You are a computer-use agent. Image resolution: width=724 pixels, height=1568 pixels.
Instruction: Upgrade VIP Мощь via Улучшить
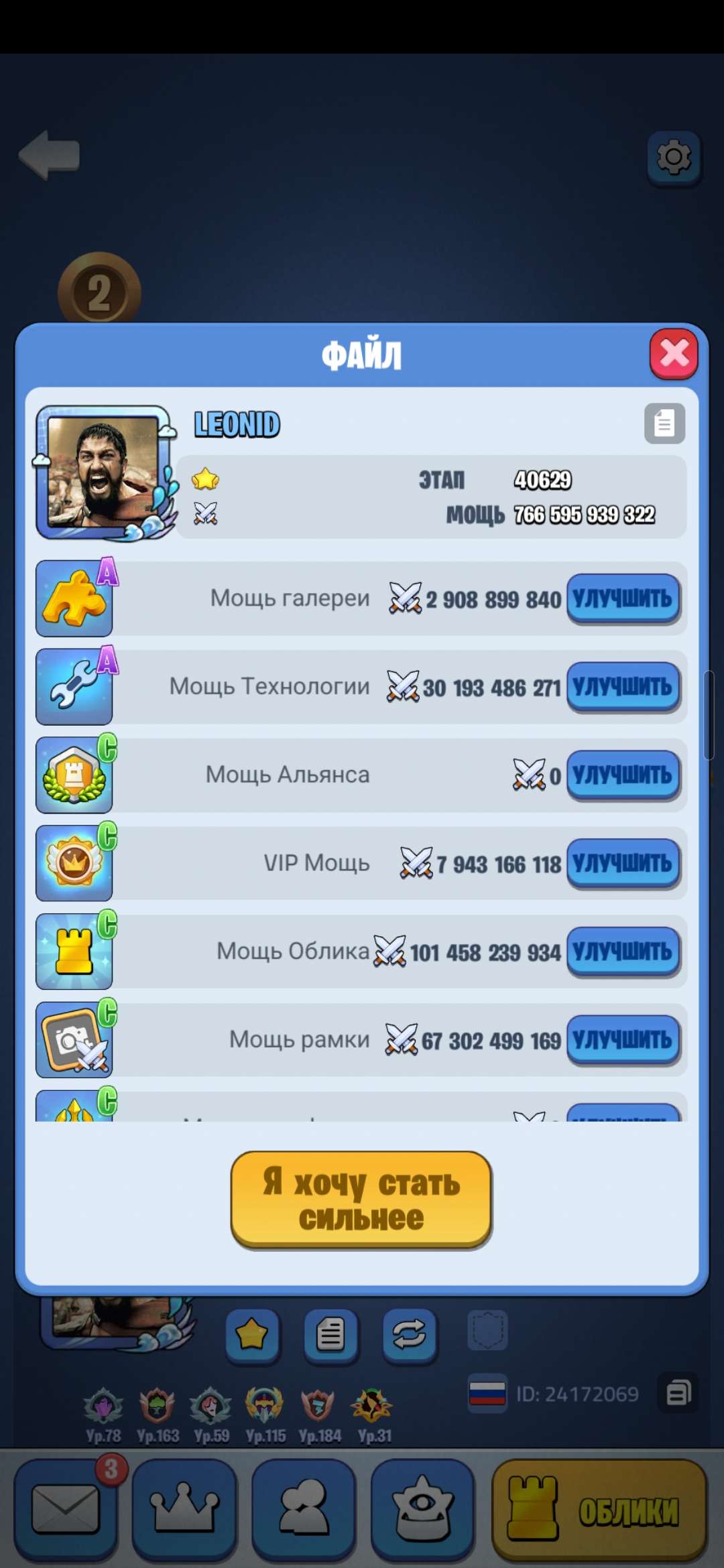pos(623,863)
